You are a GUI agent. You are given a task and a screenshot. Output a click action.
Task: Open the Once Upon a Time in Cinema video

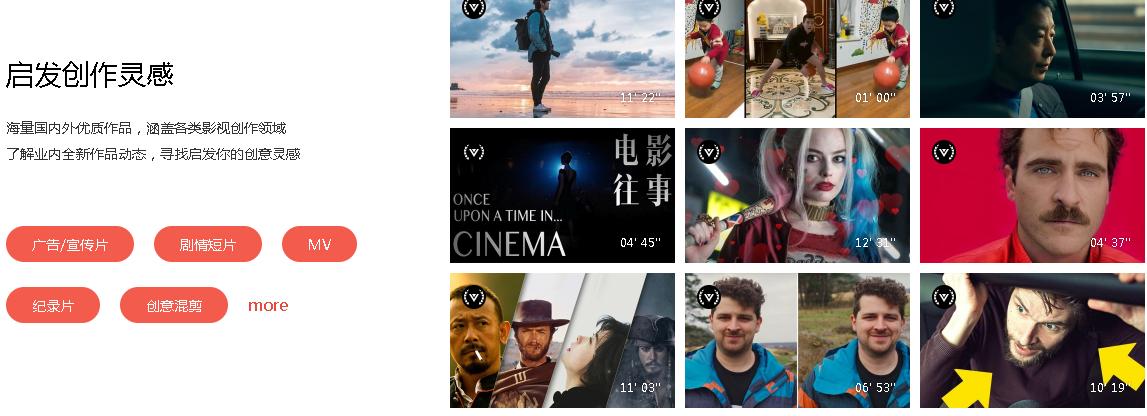pos(562,195)
